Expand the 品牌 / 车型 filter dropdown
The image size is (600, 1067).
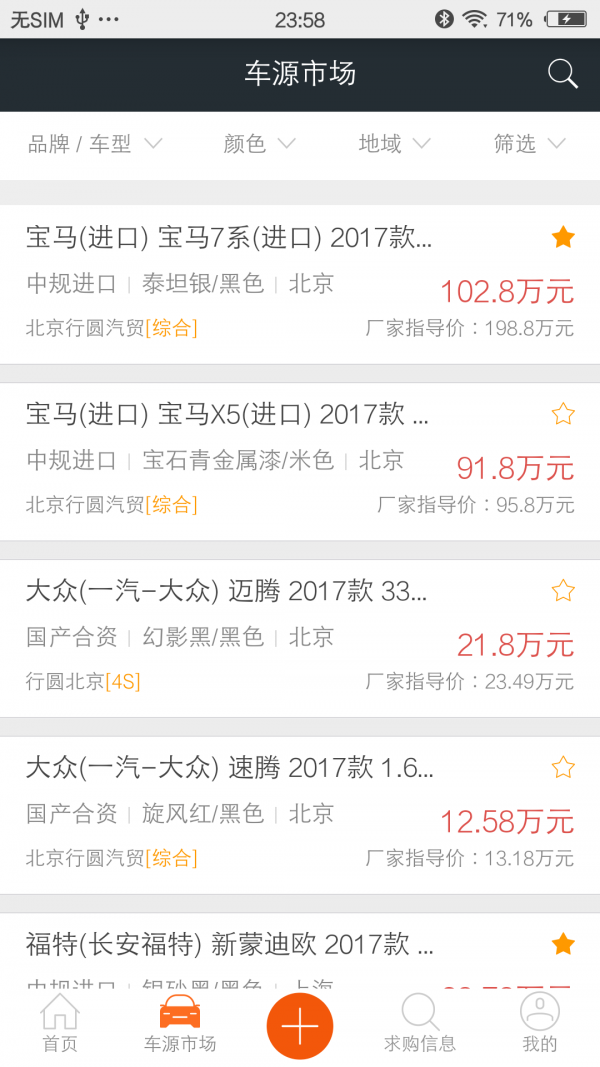coord(95,144)
